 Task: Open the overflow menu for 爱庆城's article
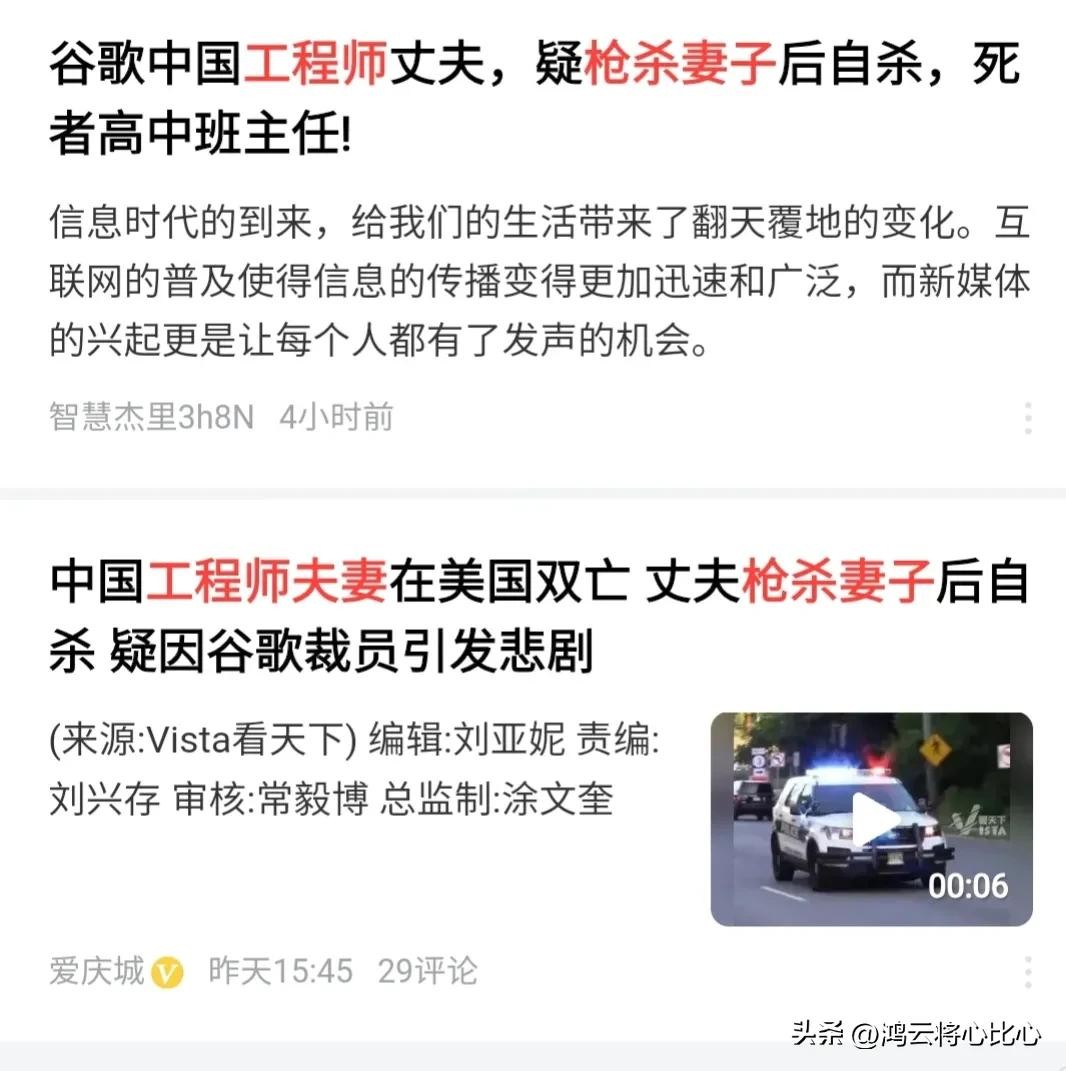pos(1028,972)
